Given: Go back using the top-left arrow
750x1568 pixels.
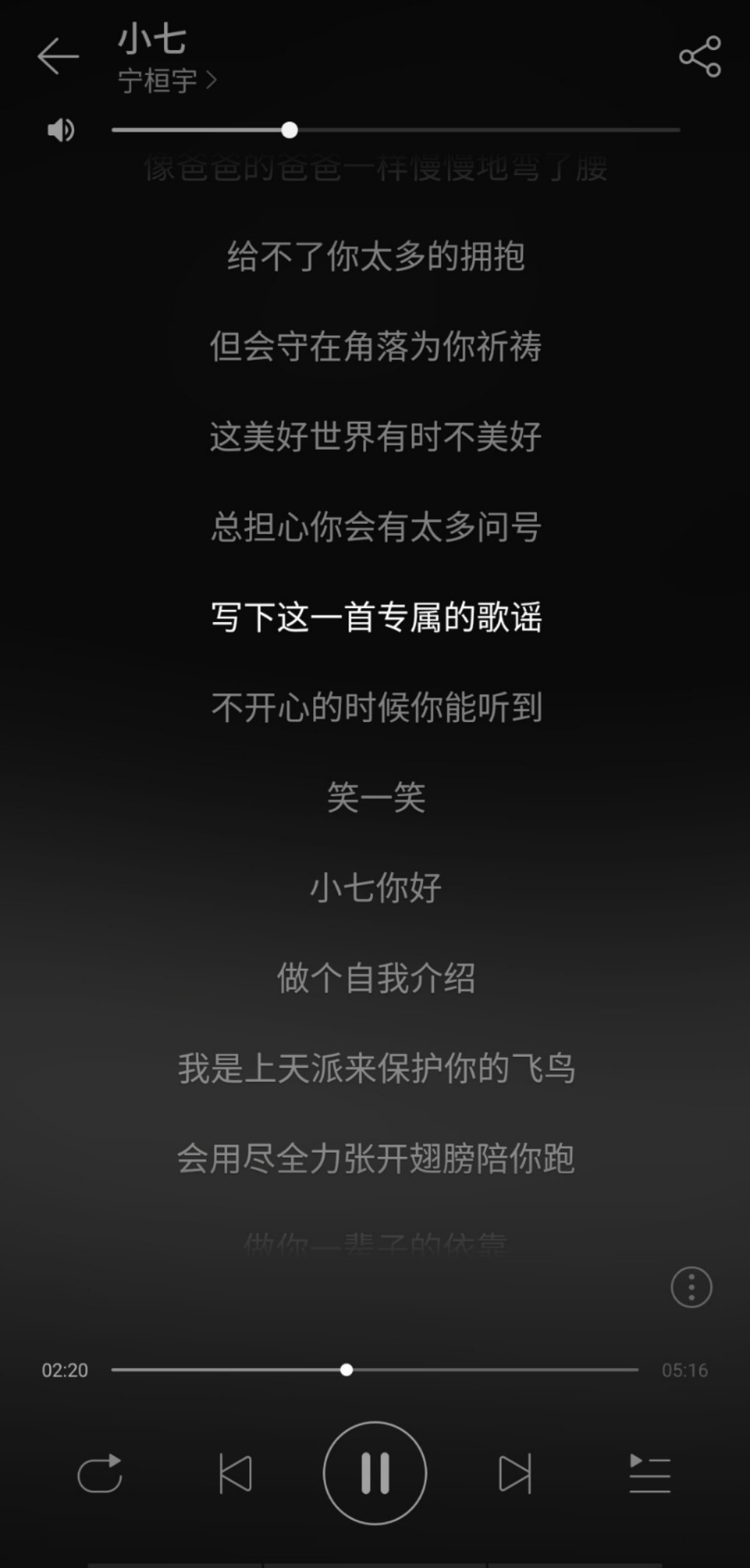Looking at the screenshot, I should coord(57,57).
